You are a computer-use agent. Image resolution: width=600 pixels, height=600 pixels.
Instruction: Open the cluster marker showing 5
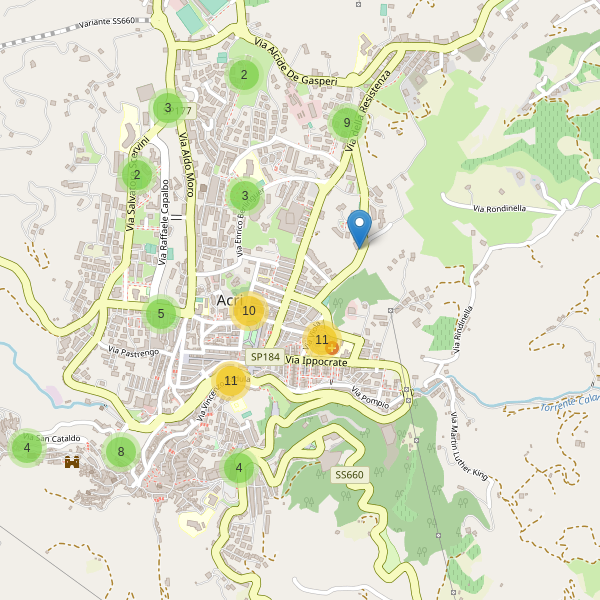pos(160,314)
